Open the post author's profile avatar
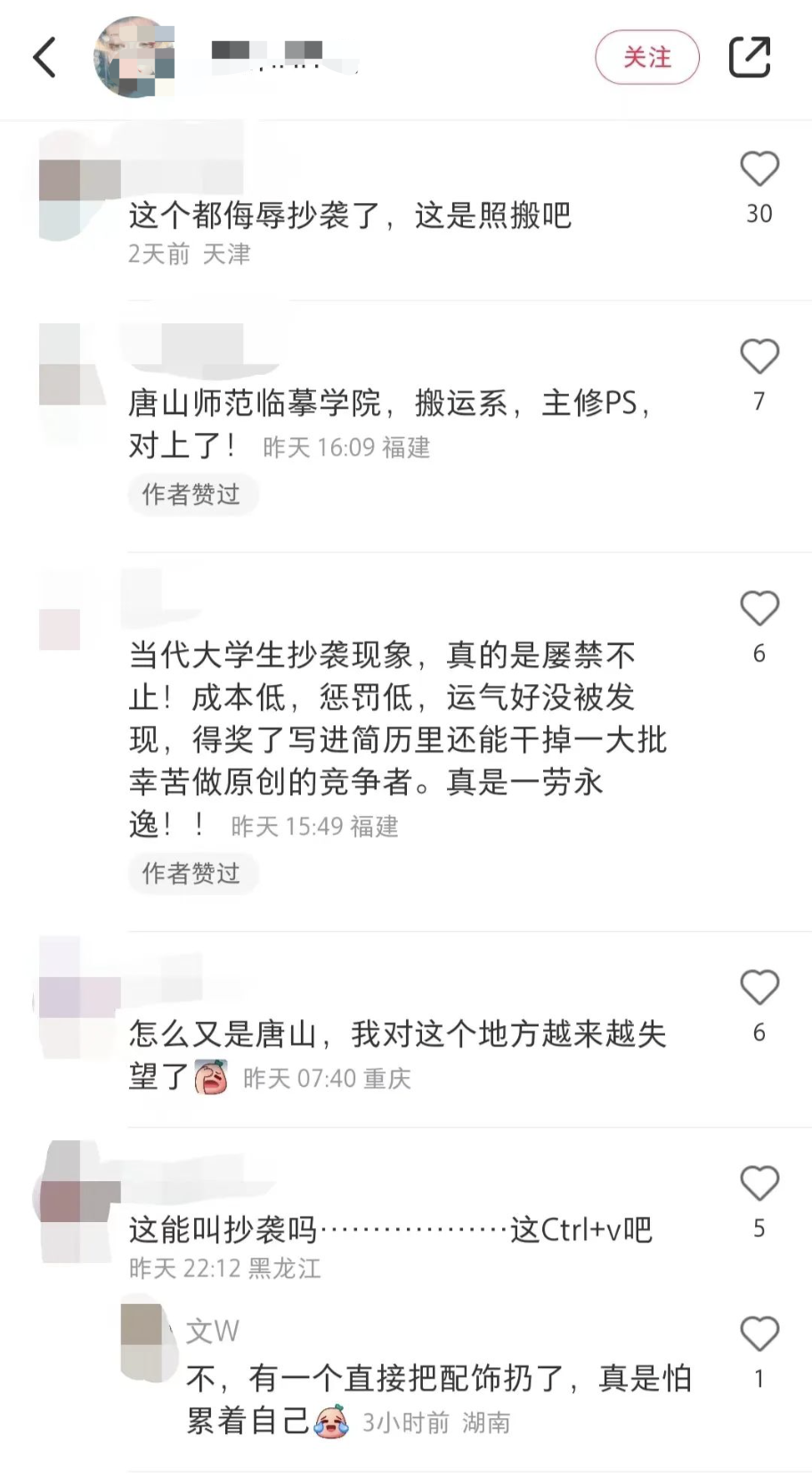Viewport: 812px width, 1484px height. (x=134, y=58)
